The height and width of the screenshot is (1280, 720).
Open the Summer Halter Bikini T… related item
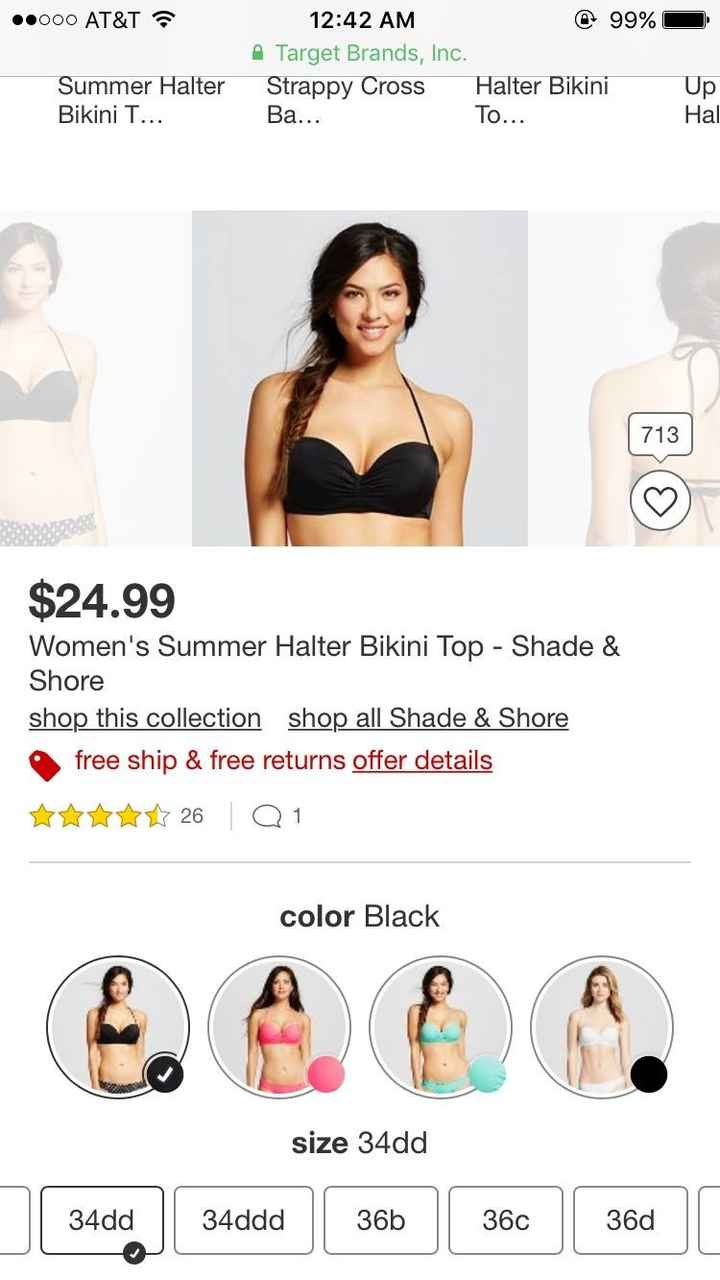140,101
